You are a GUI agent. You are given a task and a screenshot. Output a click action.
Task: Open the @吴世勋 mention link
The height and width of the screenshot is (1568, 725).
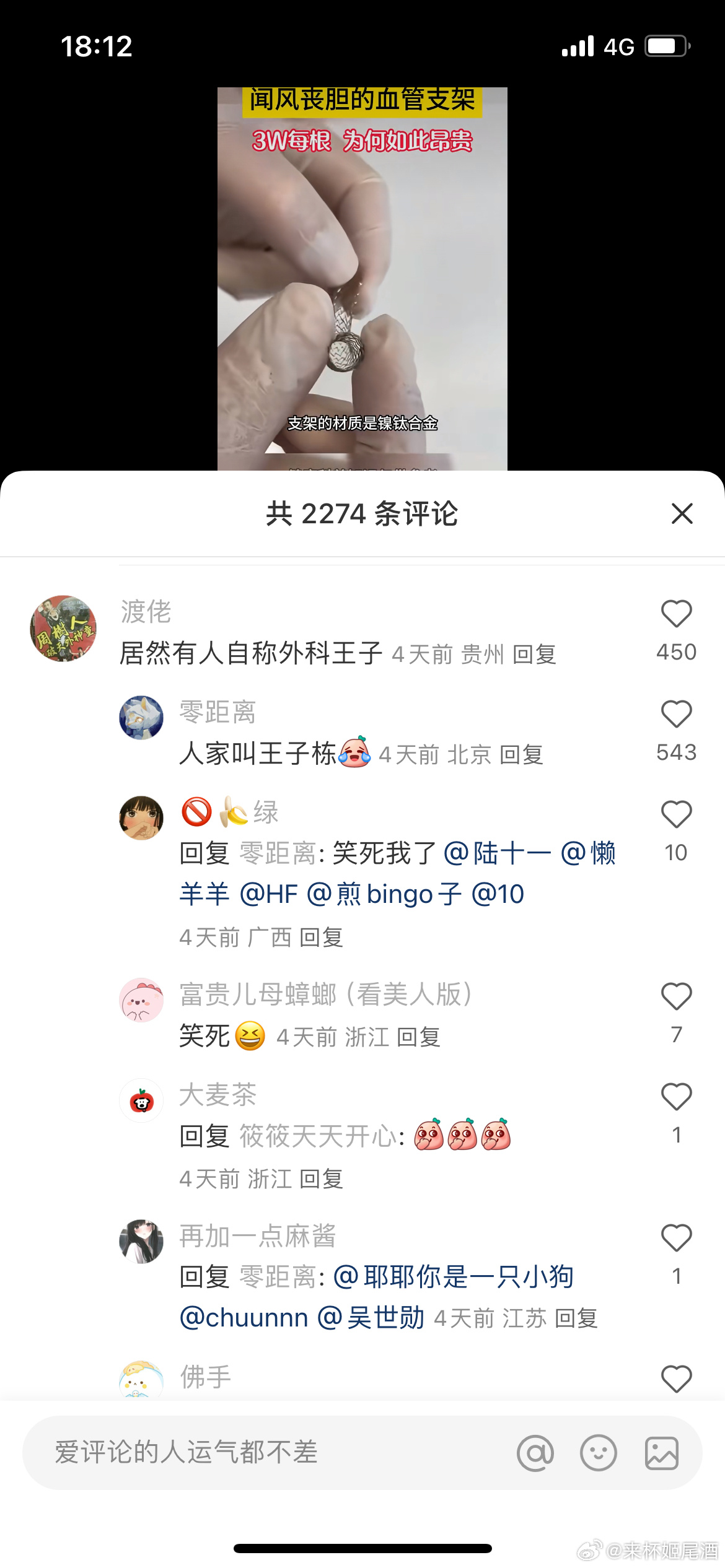[371, 1318]
